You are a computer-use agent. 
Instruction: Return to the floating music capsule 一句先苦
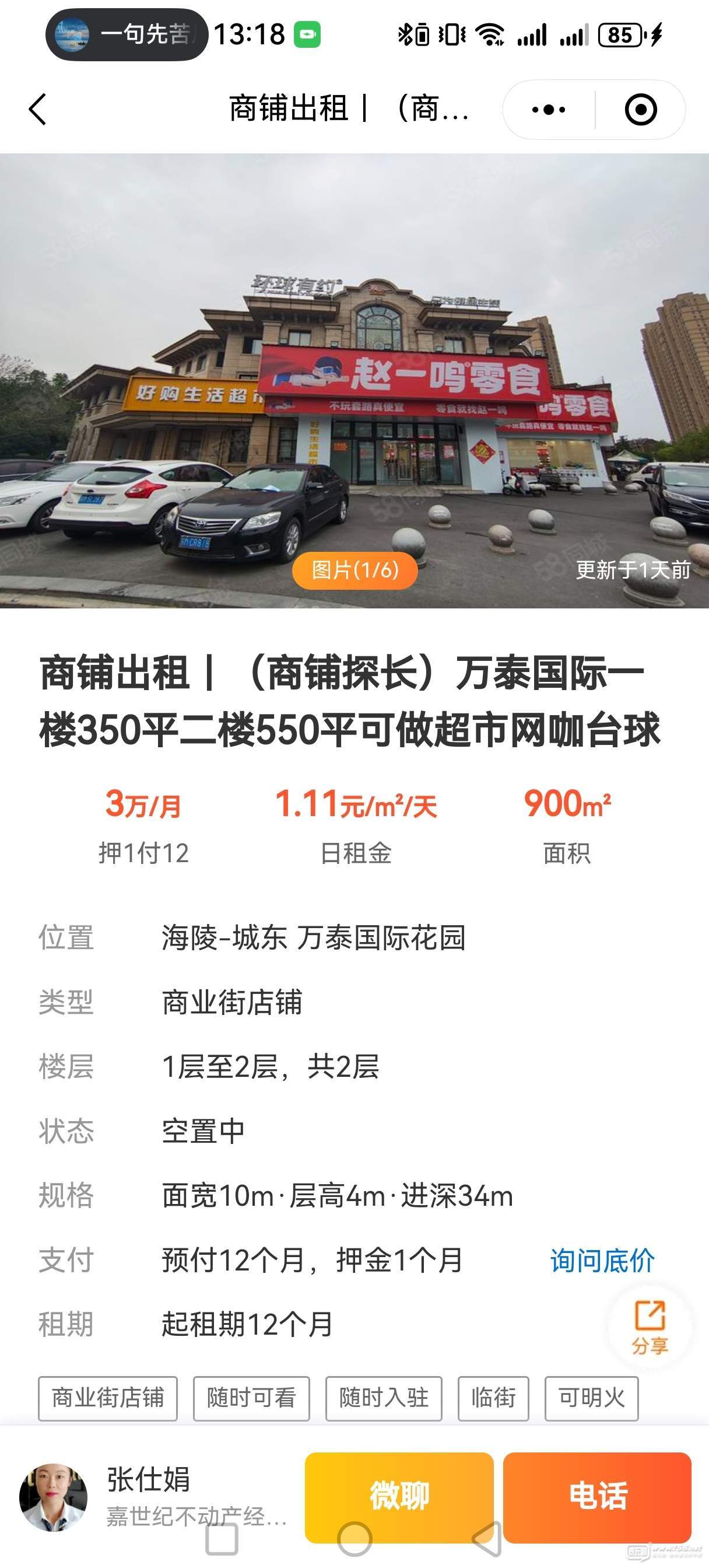tap(127, 34)
